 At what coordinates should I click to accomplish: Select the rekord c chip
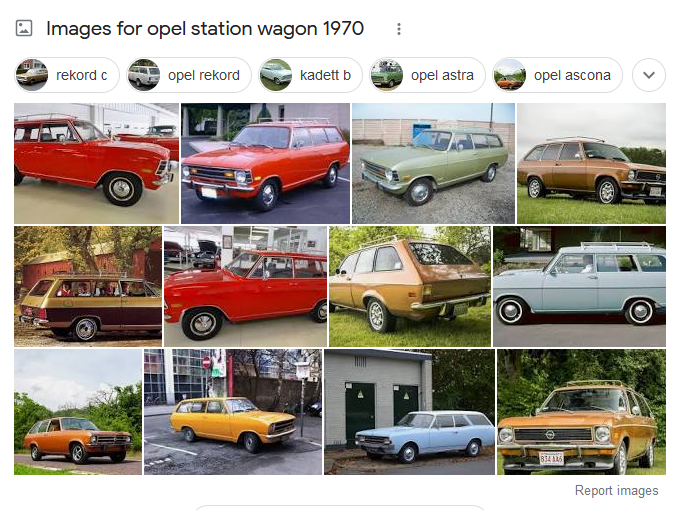68,75
